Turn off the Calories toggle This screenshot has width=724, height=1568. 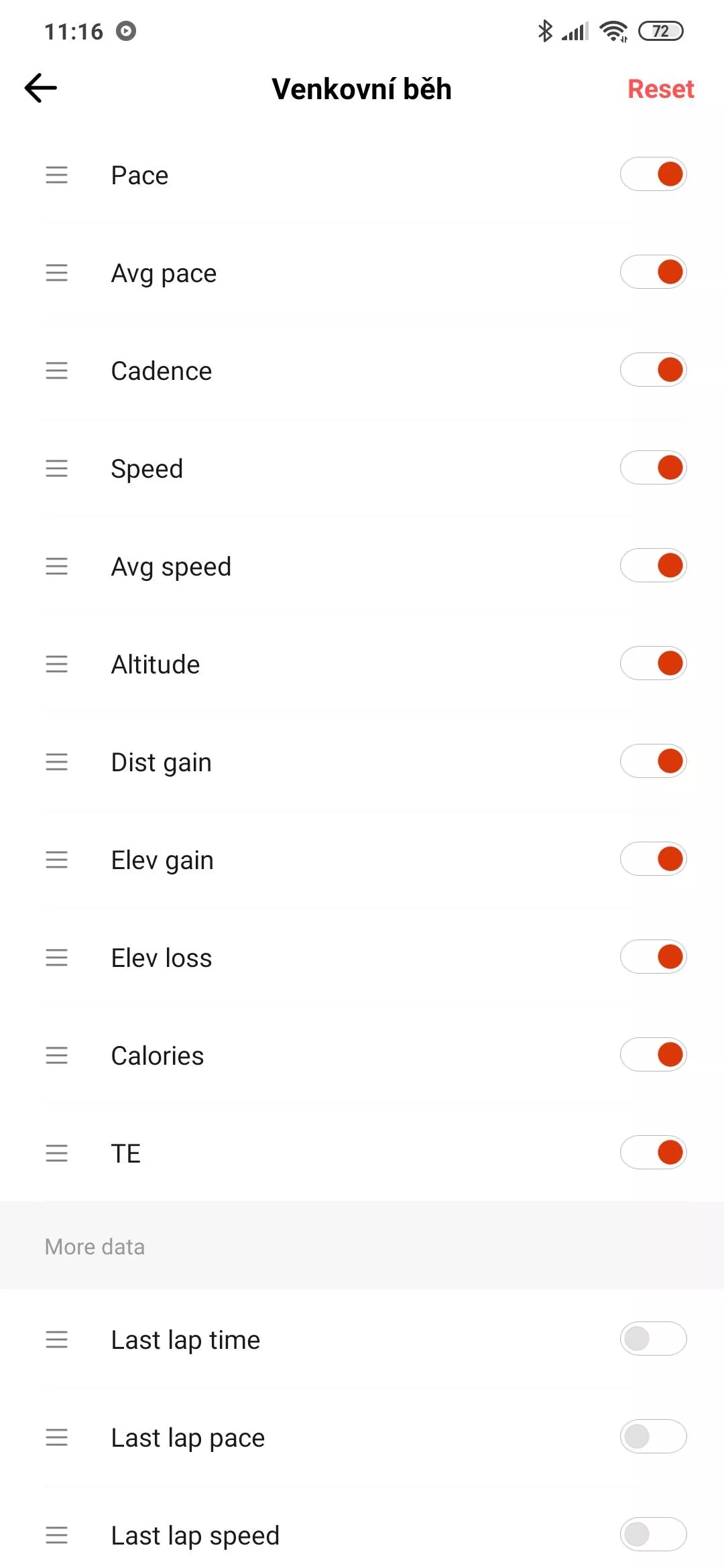654,1055
